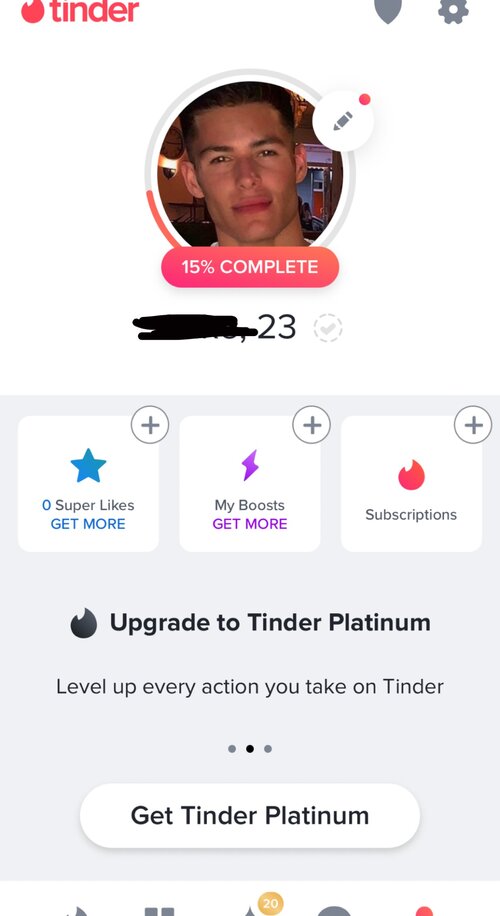Screen dimensions: 500x916
Task: Open the profile photo
Action: 250,164
